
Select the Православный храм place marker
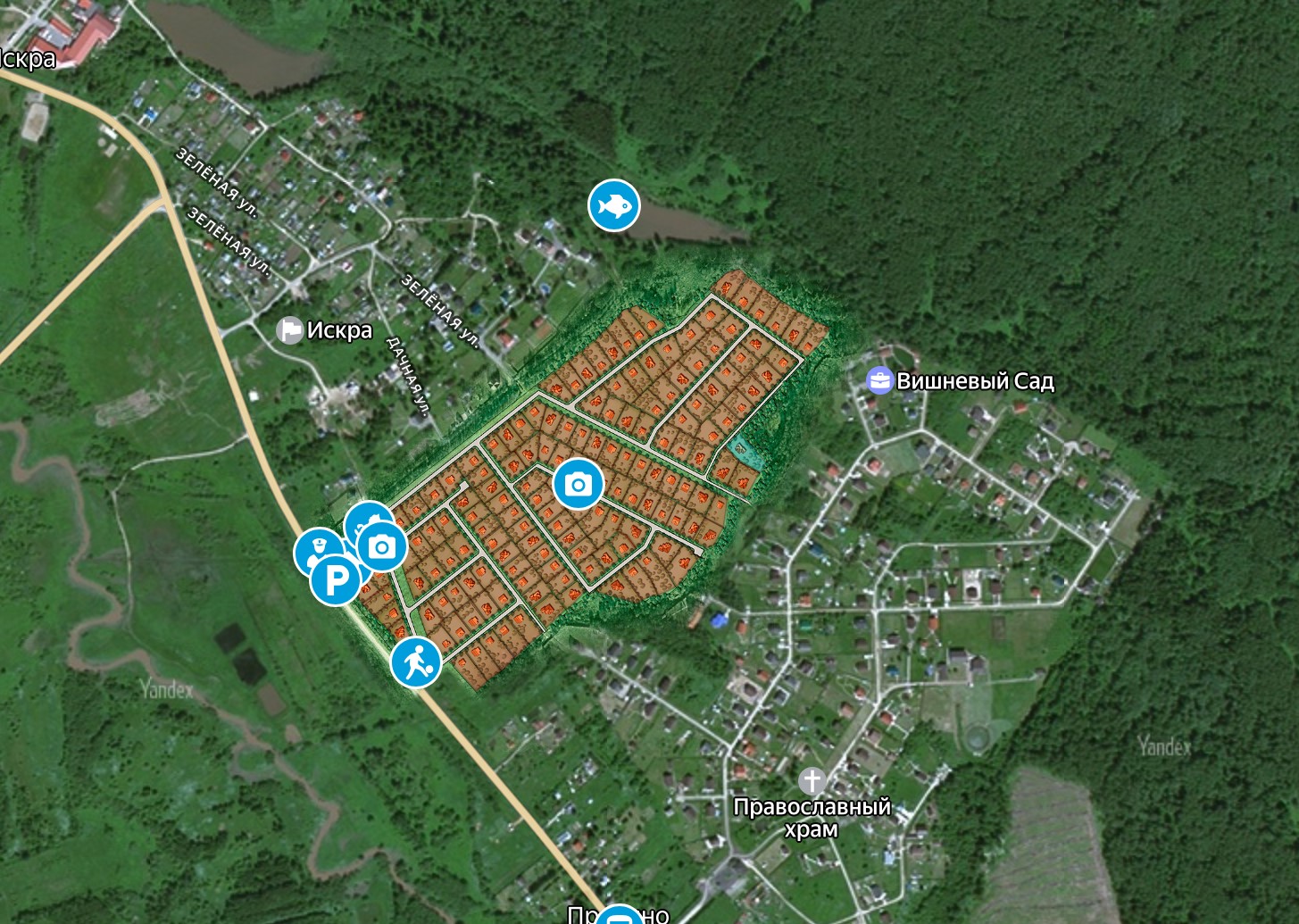[x=812, y=781]
